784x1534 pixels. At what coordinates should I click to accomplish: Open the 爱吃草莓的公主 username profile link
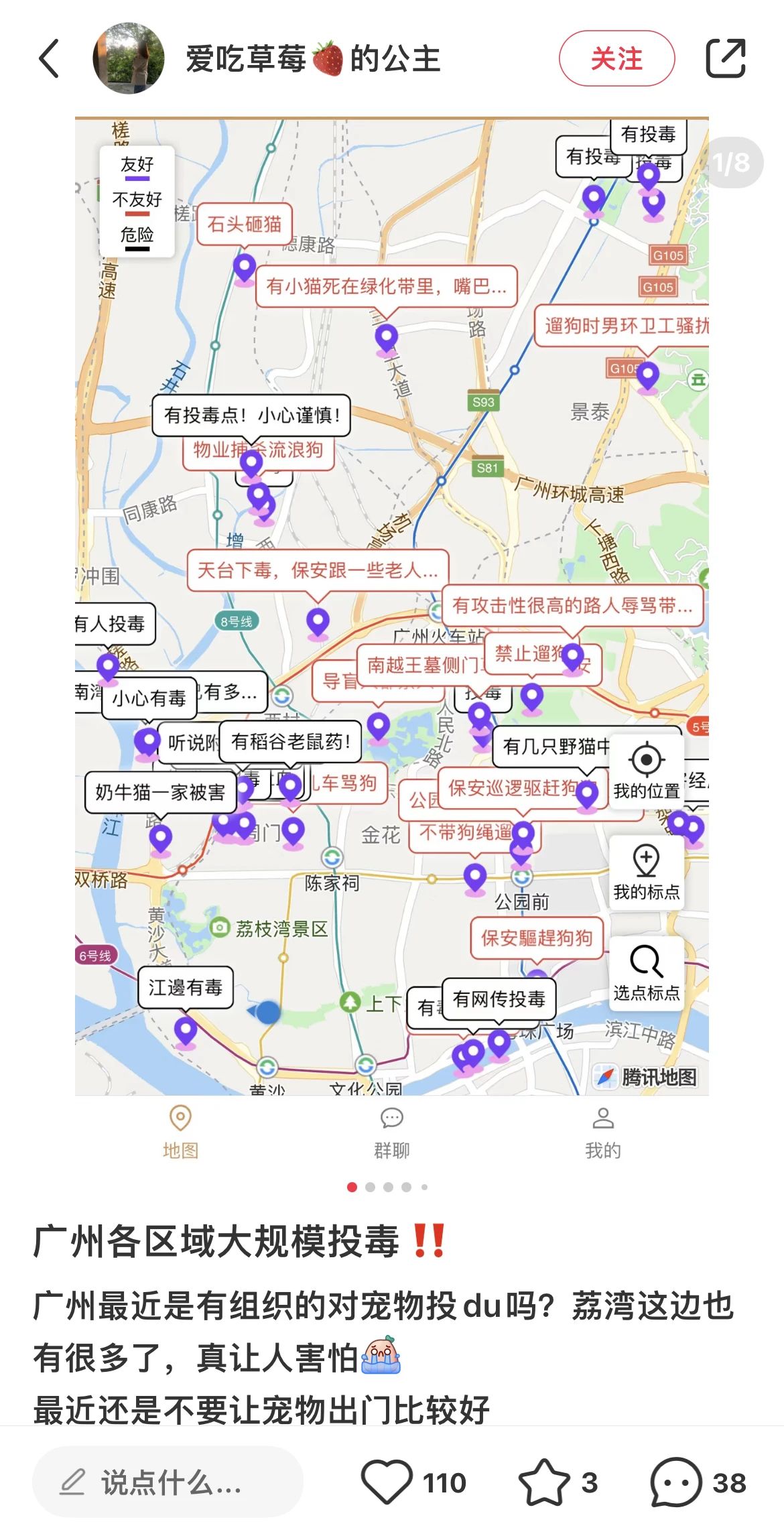[313, 58]
